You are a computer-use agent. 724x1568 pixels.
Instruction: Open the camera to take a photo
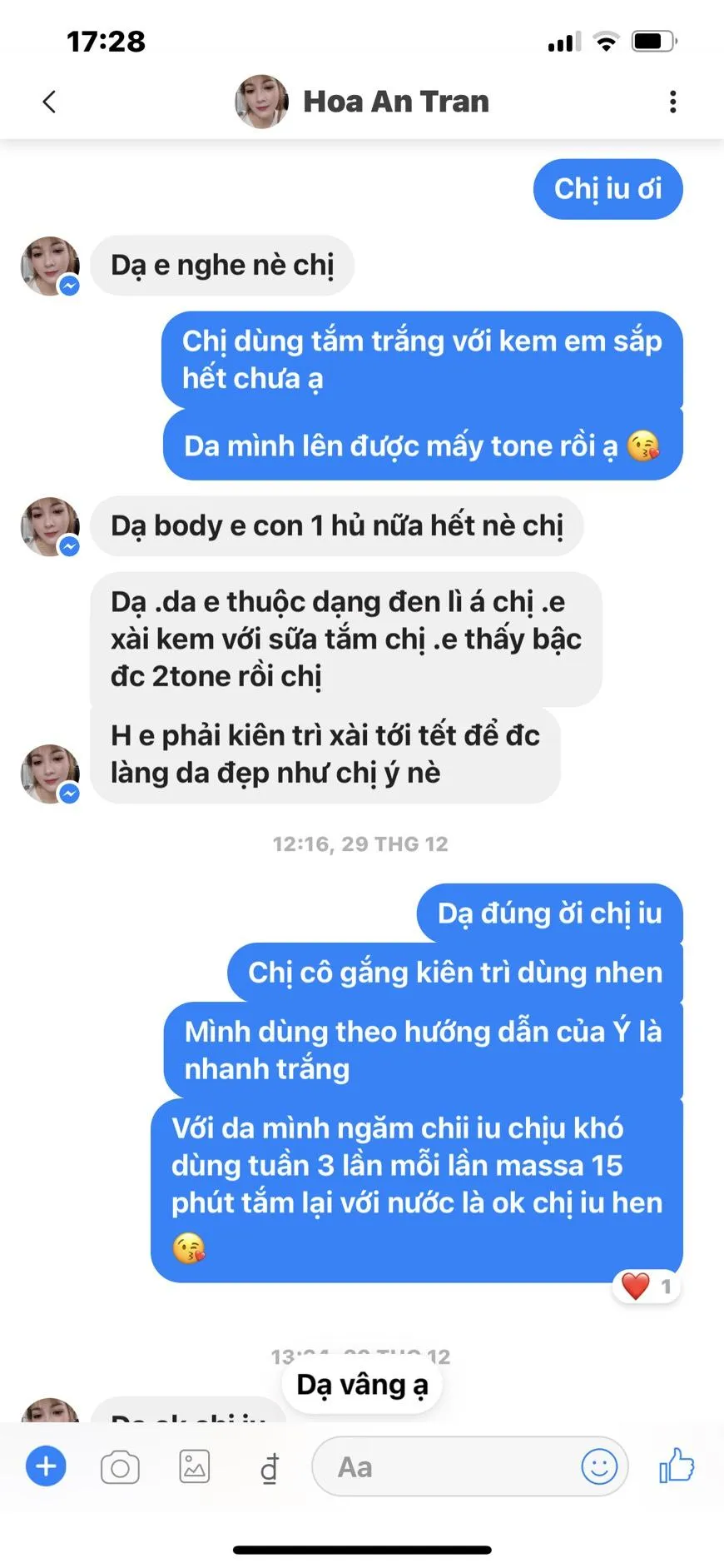[120, 1466]
